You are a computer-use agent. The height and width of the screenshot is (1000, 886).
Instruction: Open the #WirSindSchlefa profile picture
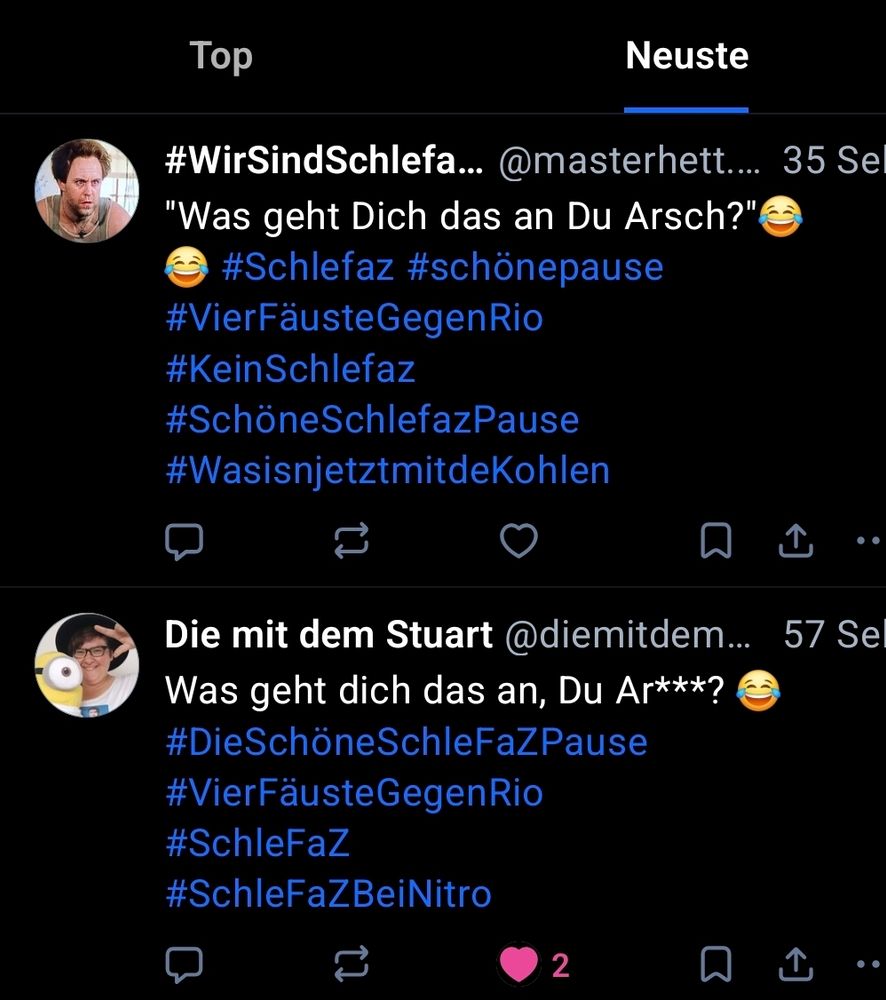tap(87, 191)
